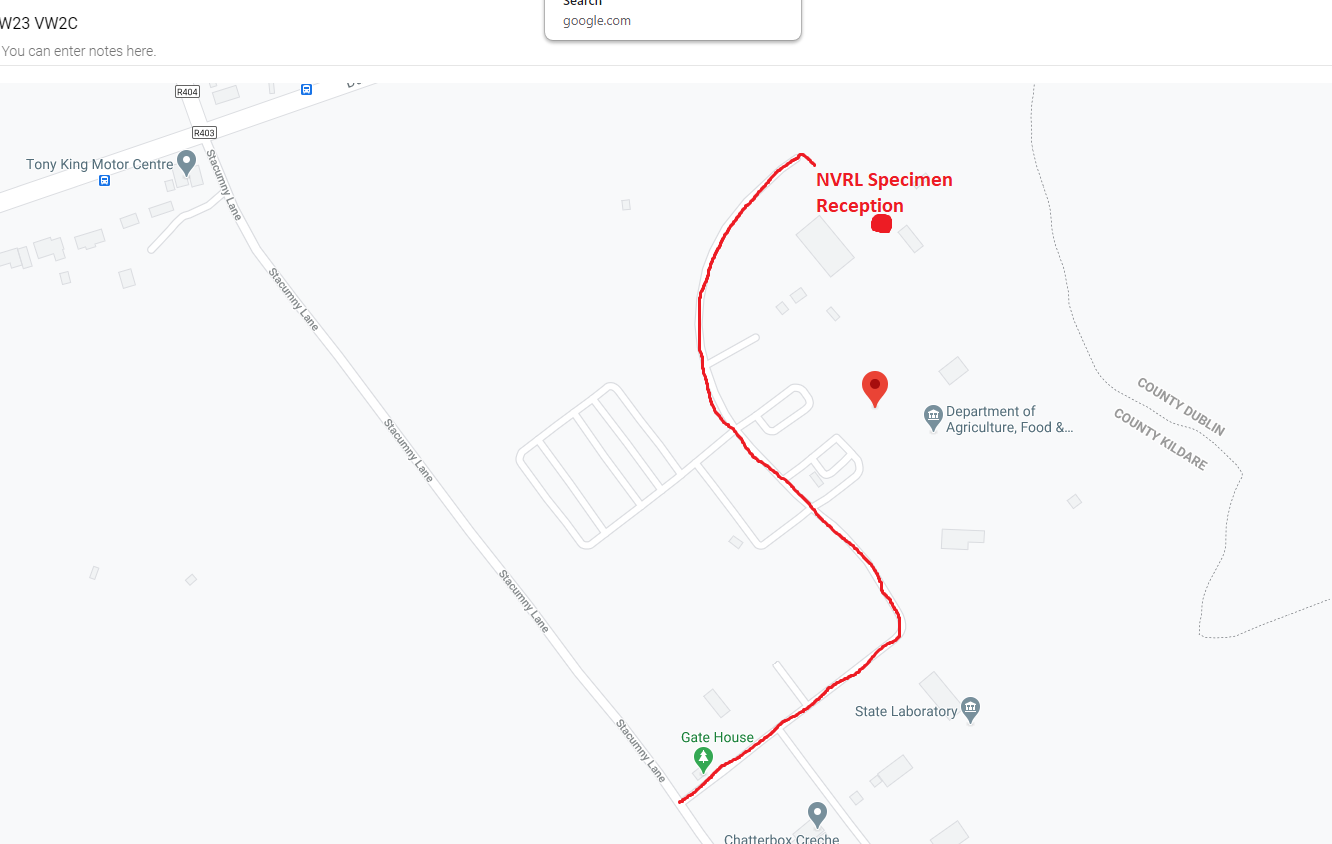
Task: Add a note in the notes field
Action: click(80, 51)
